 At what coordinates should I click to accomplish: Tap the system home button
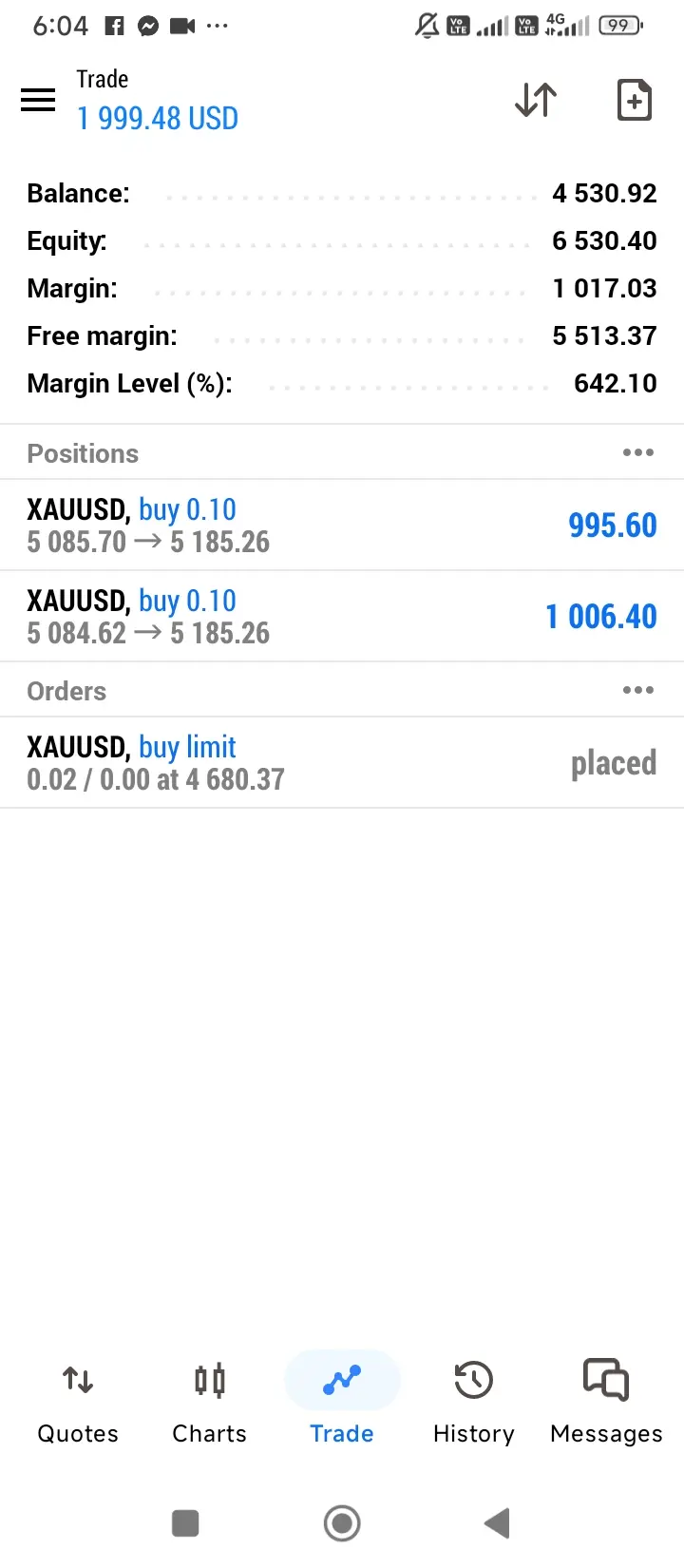342,1523
